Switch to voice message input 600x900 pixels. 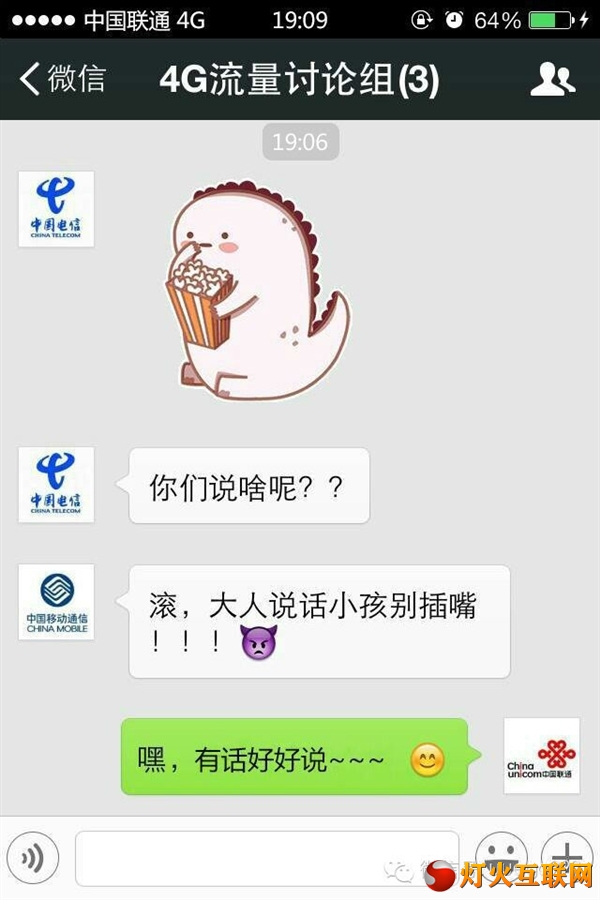32,858
